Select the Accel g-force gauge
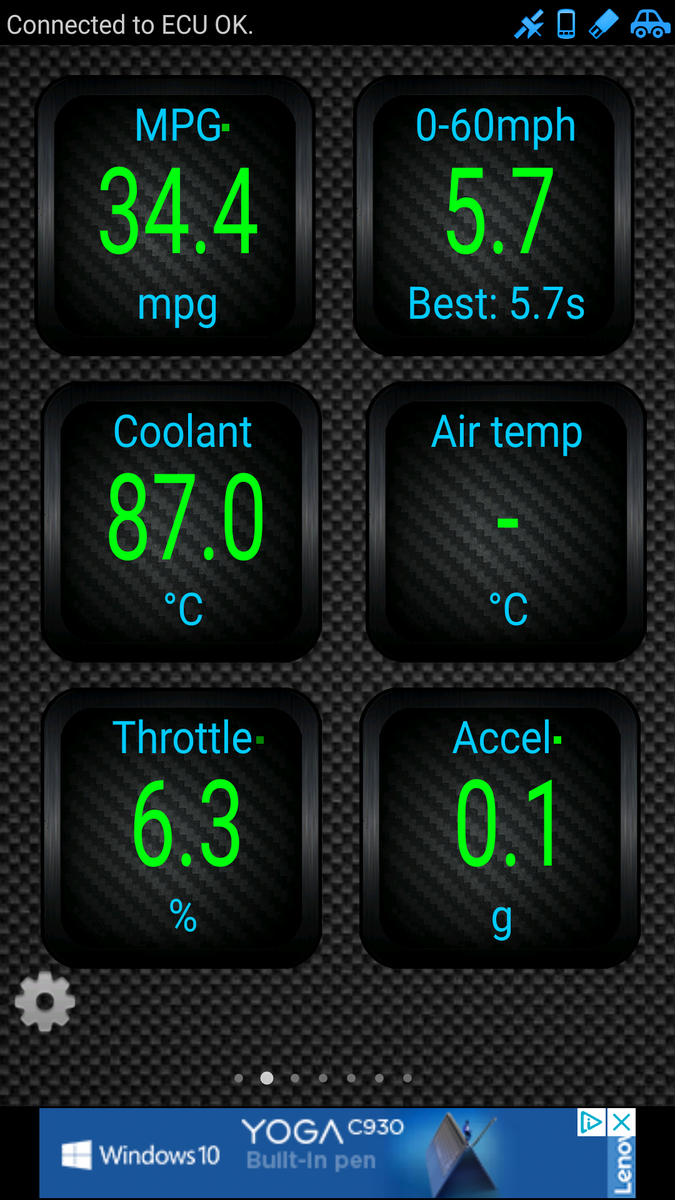 coord(502,826)
